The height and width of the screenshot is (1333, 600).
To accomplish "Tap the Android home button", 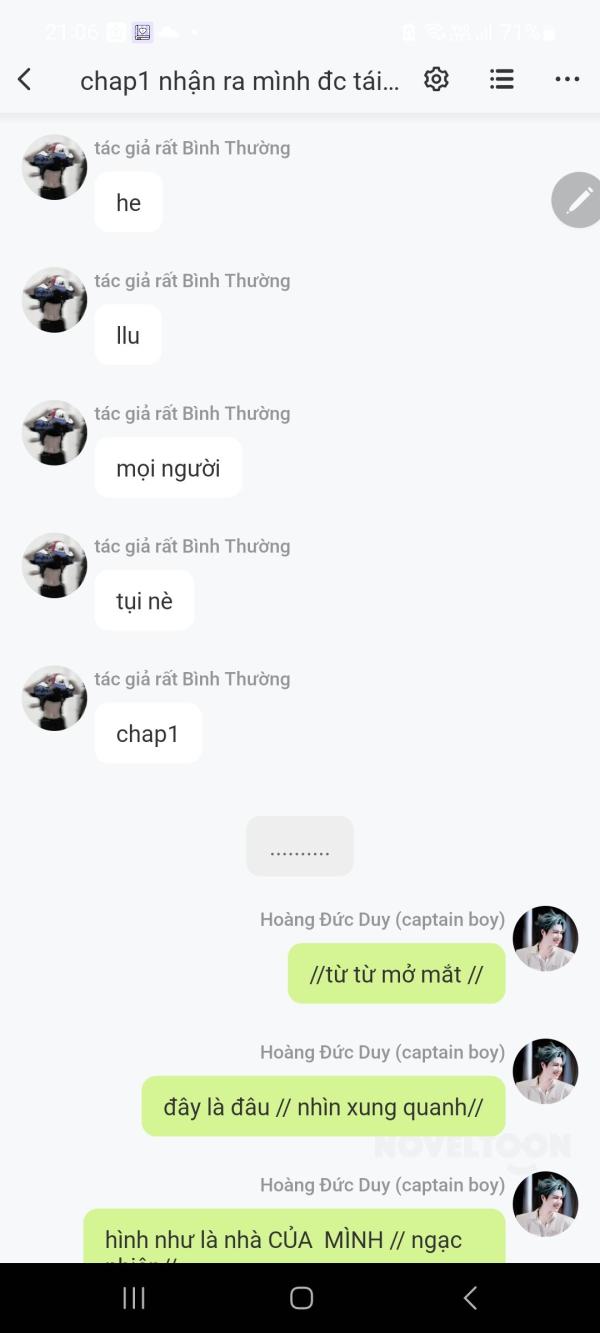I will click(301, 1298).
